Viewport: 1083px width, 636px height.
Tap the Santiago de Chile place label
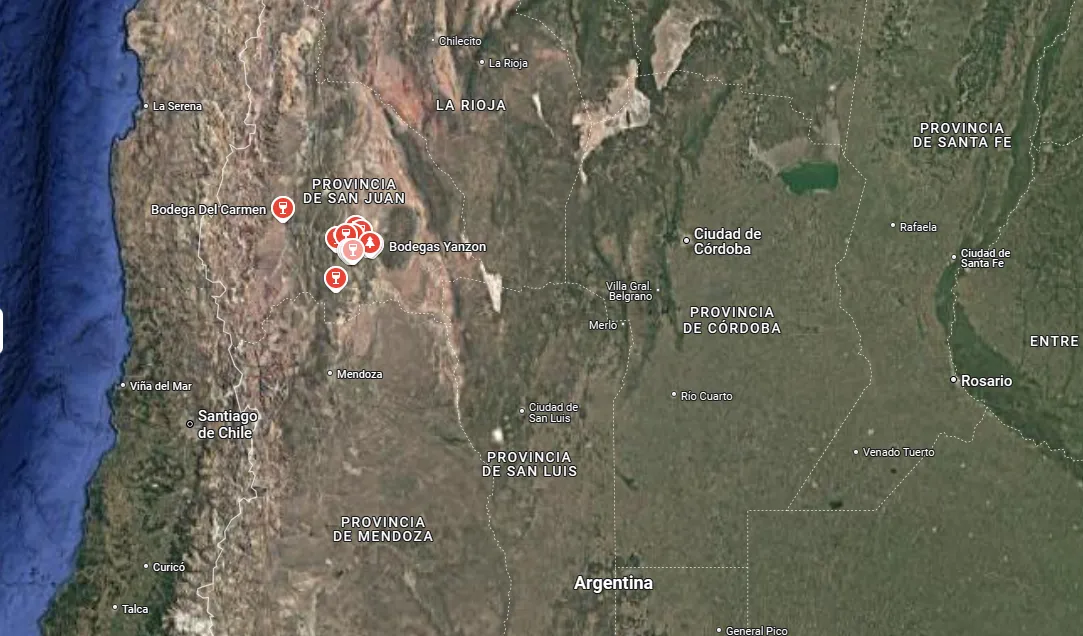(x=227, y=424)
